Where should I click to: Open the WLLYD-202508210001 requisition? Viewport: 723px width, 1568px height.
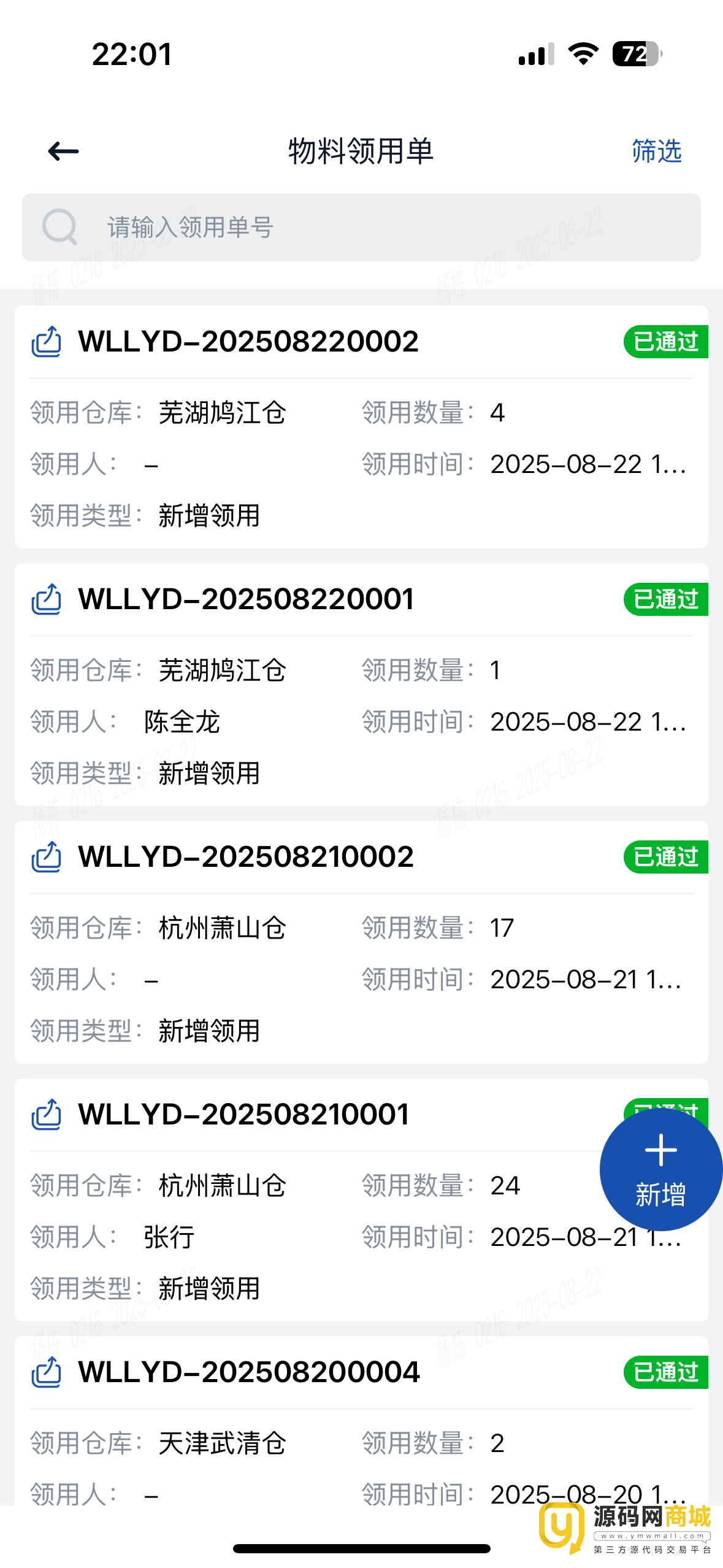click(243, 1115)
